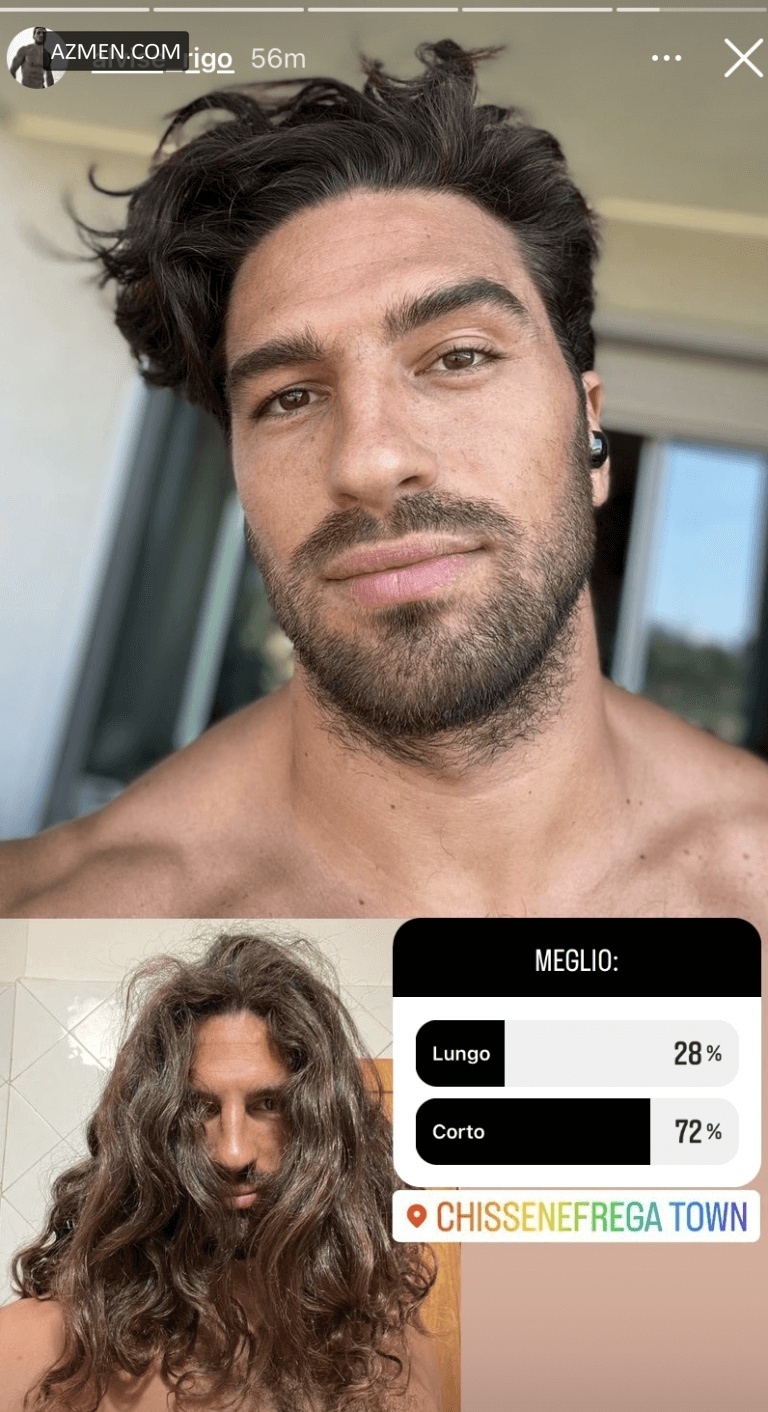This screenshot has height=1412, width=768.
Task: Open the Chissenefrega Town location sticker
Action: [576, 1216]
